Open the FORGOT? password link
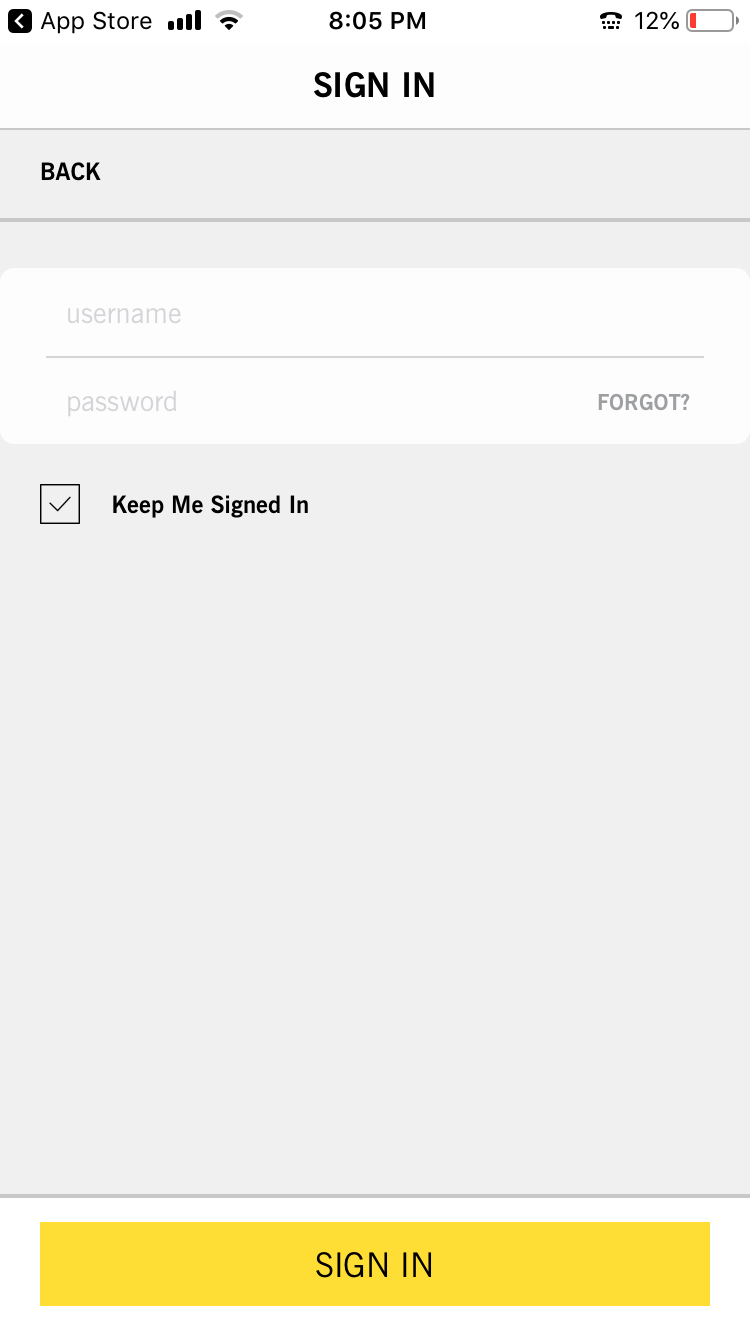The image size is (750, 1334). 643,402
